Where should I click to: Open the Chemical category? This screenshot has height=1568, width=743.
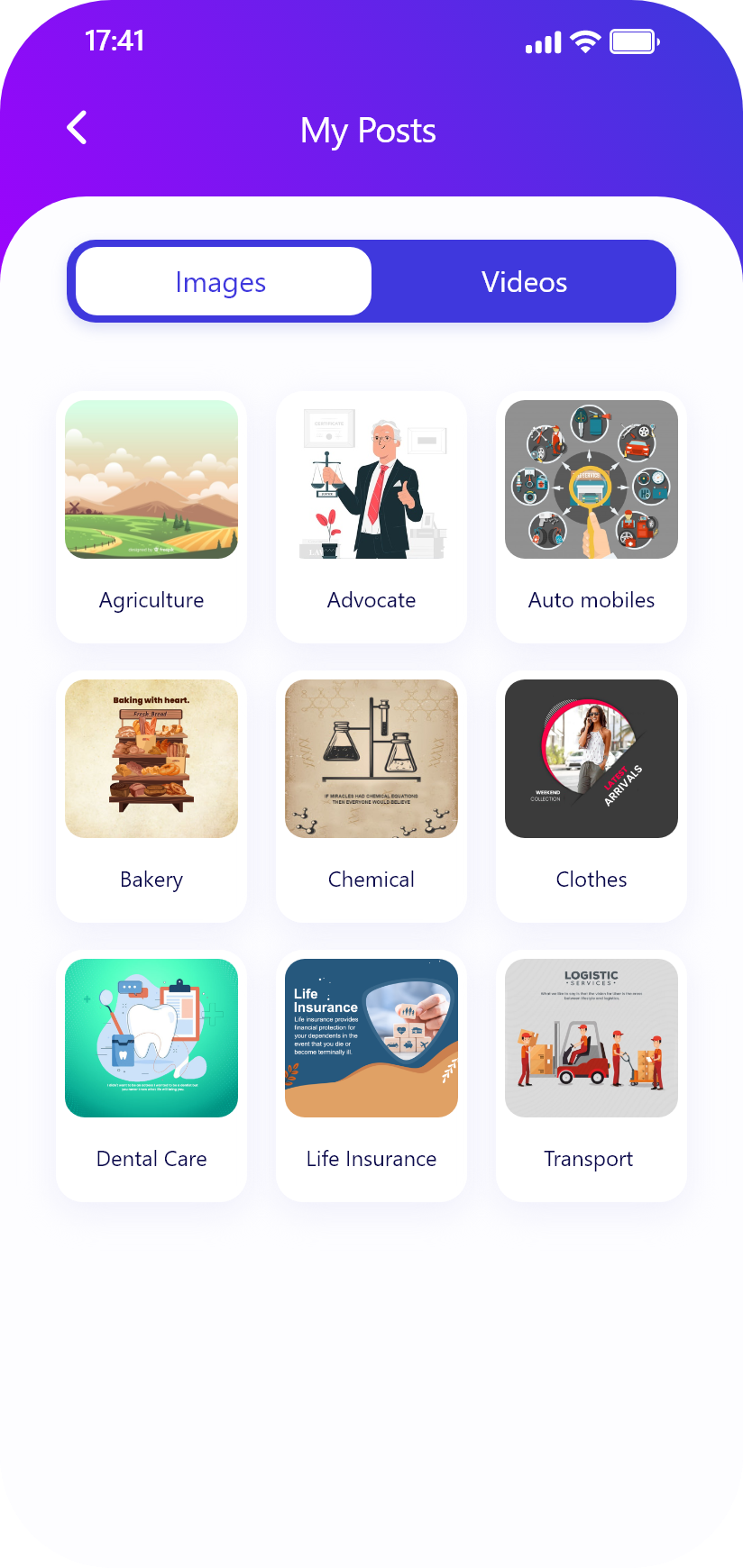[371, 796]
